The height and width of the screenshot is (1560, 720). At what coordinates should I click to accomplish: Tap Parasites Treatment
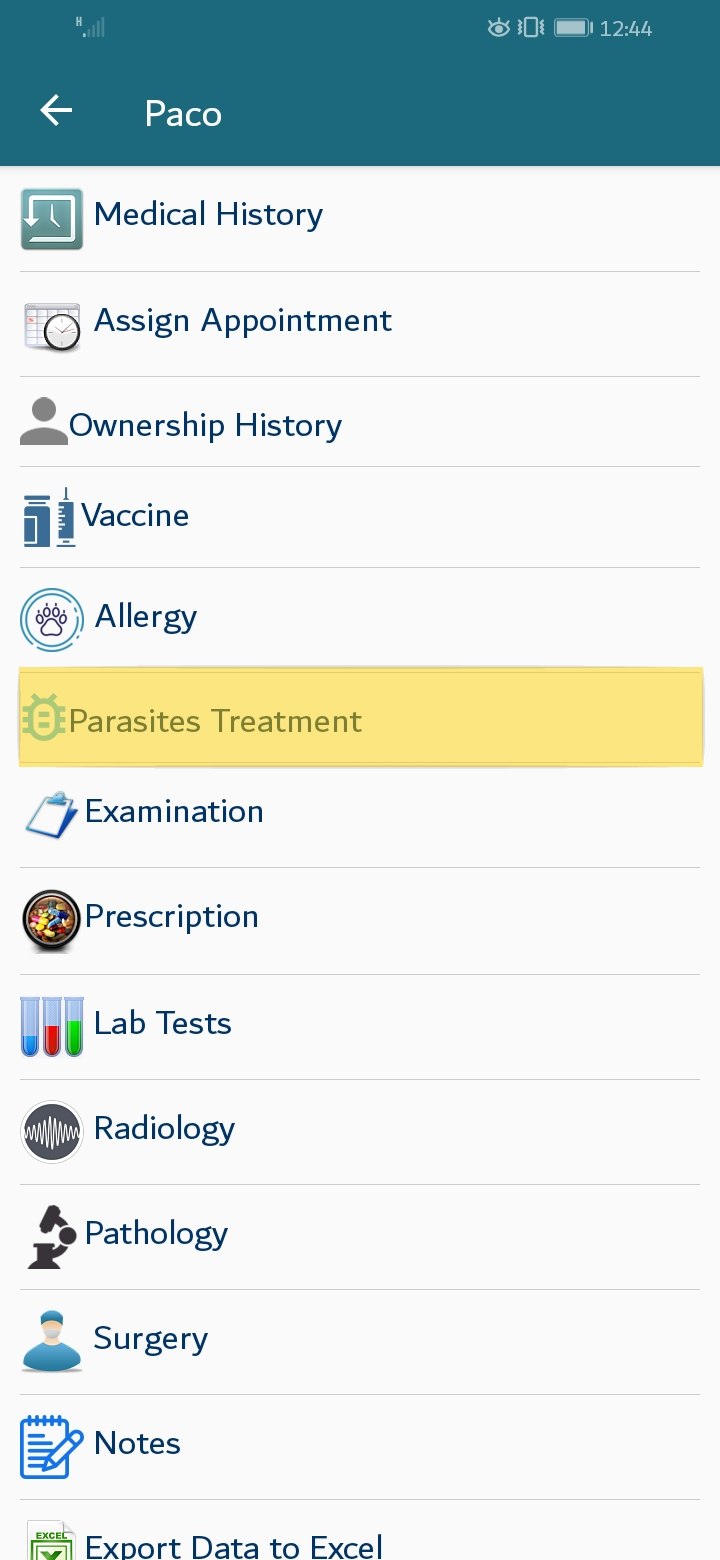click(x=360, y=718)
